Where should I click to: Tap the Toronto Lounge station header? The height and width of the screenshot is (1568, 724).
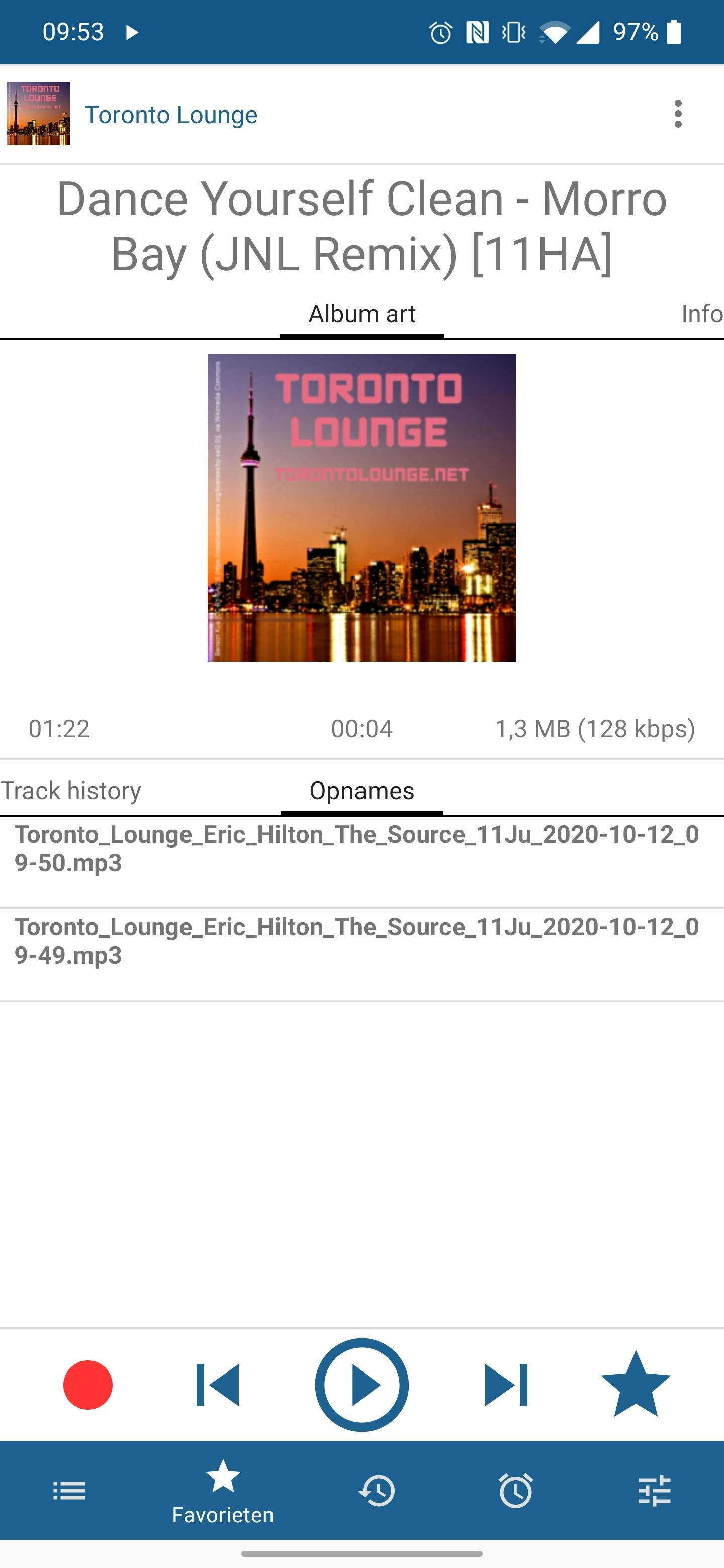click(170, 115)
